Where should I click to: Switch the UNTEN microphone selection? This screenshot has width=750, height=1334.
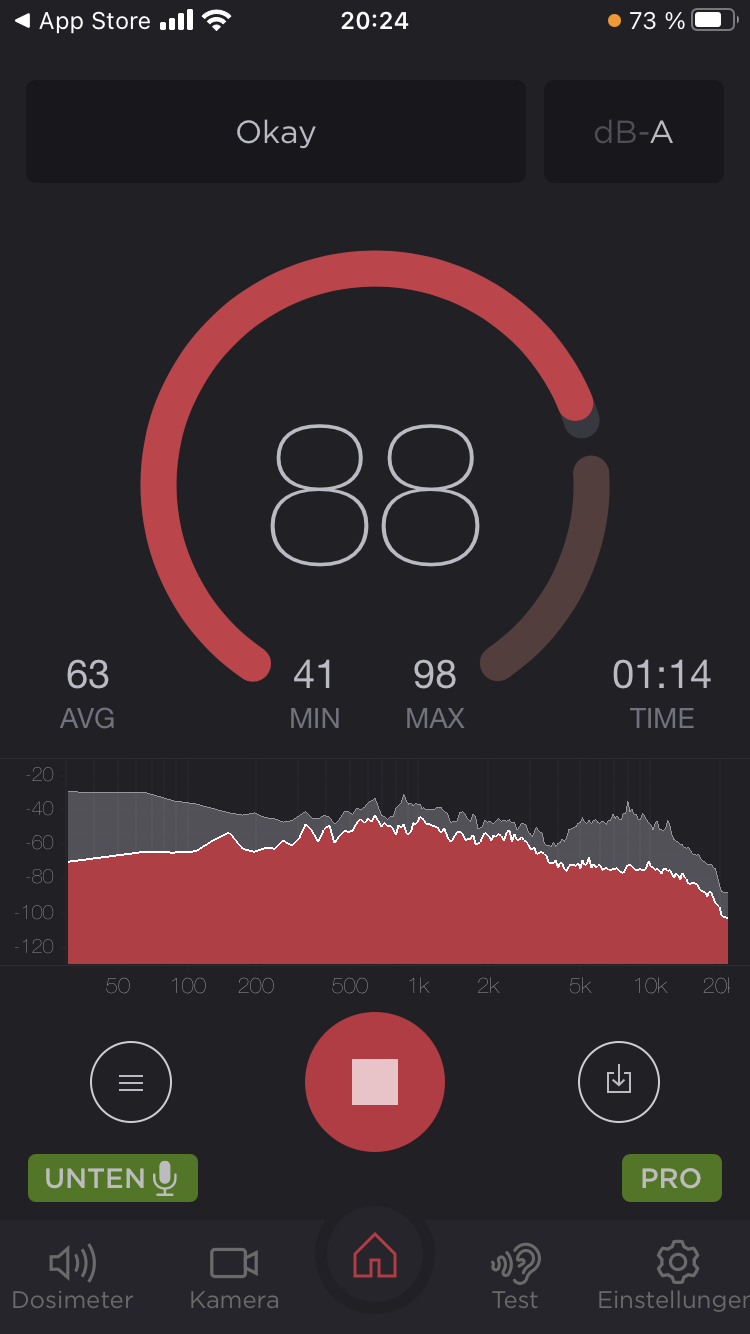coord(113,1178)
